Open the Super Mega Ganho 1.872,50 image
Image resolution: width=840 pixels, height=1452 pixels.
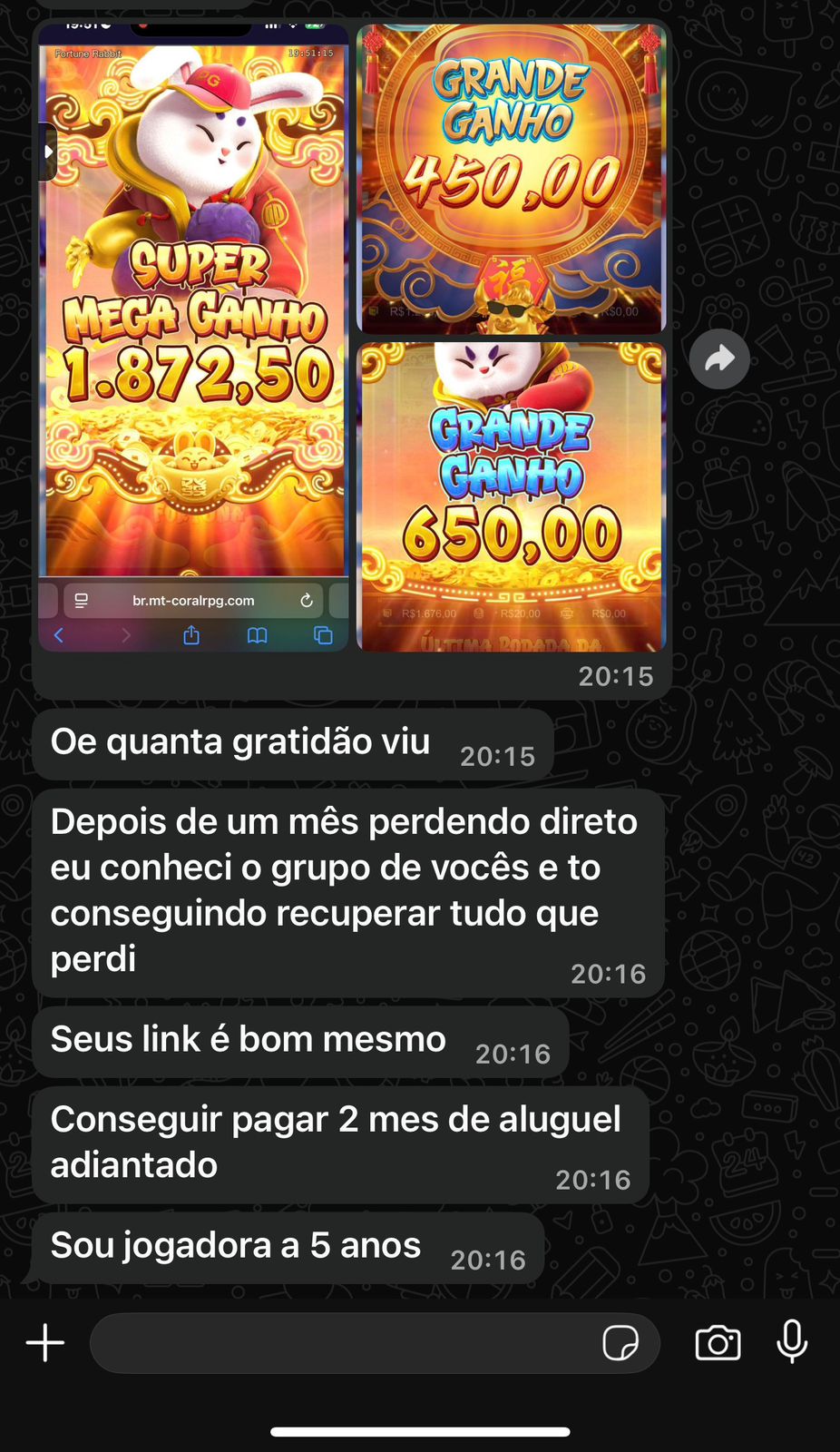coord(193,336)
